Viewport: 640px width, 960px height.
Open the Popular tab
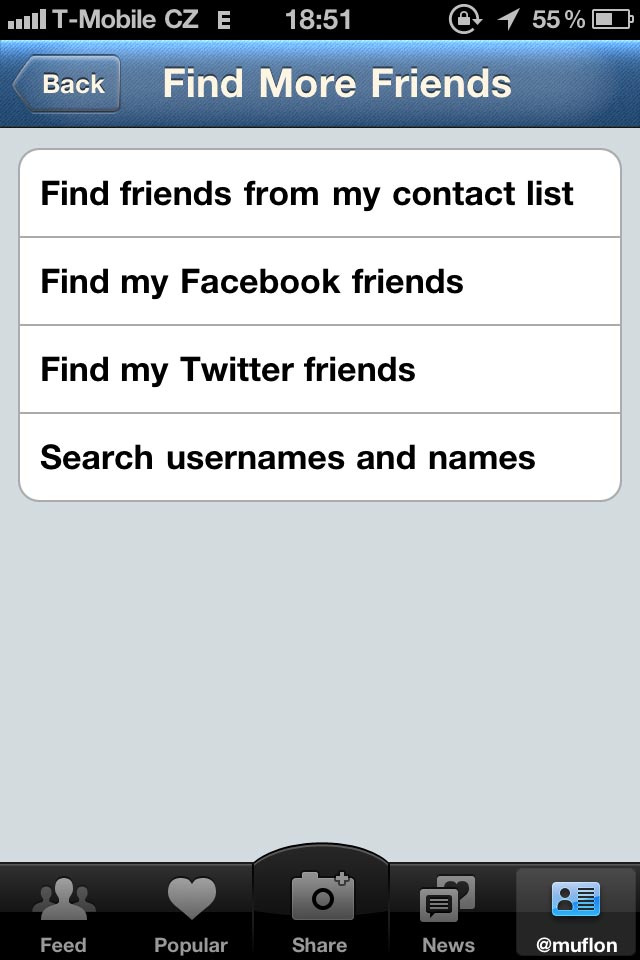[191, 912]
